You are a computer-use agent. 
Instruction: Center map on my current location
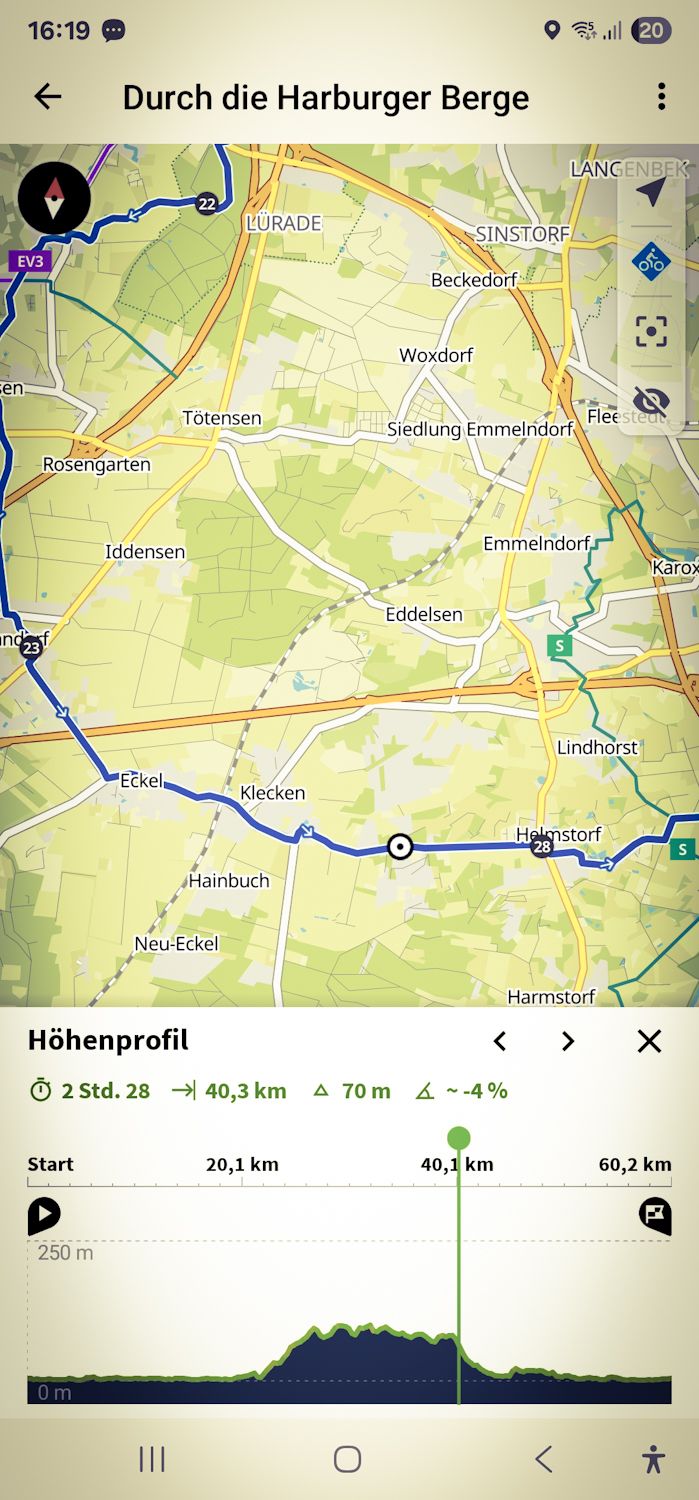[651, 191]
